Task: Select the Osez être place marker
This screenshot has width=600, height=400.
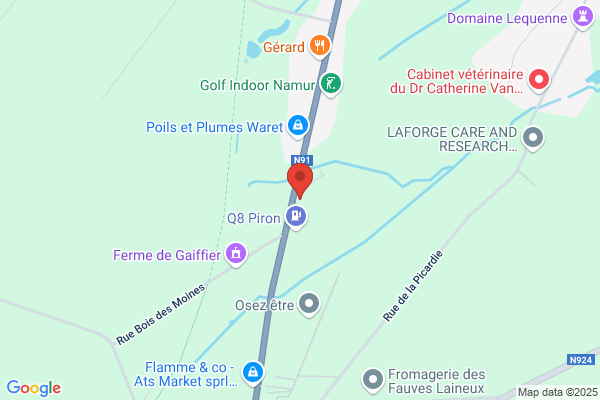Action: tap(310, 301)
